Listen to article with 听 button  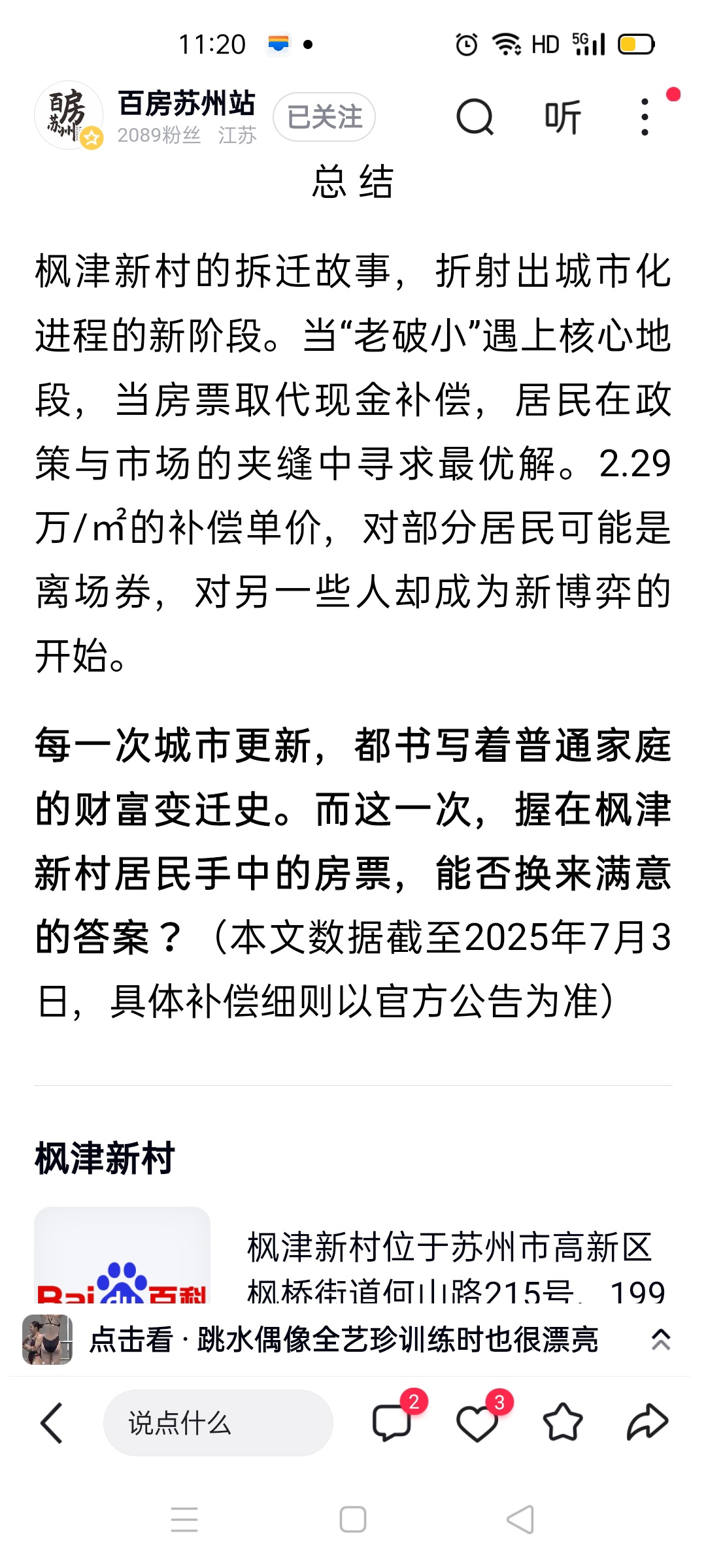coord(563,117)
